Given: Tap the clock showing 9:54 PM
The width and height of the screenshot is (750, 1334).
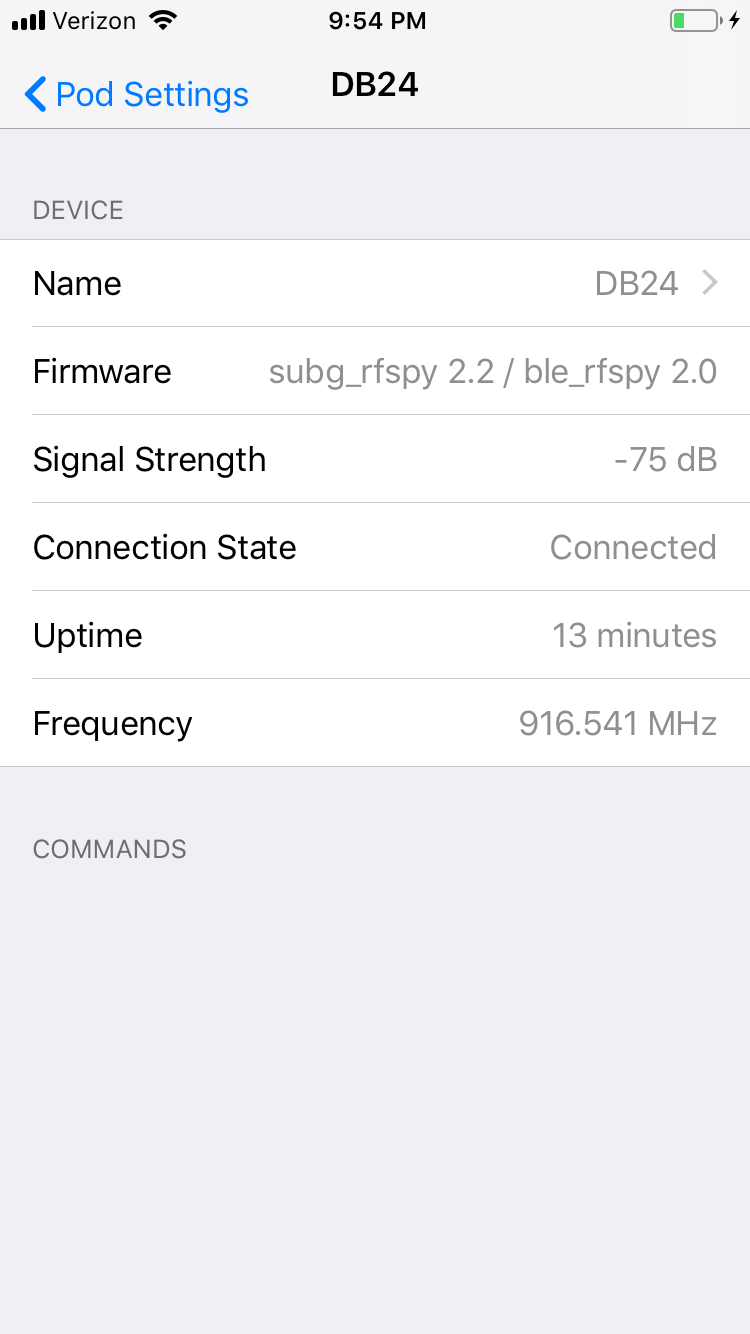Looking at the screenshot, I should point(377,21).
